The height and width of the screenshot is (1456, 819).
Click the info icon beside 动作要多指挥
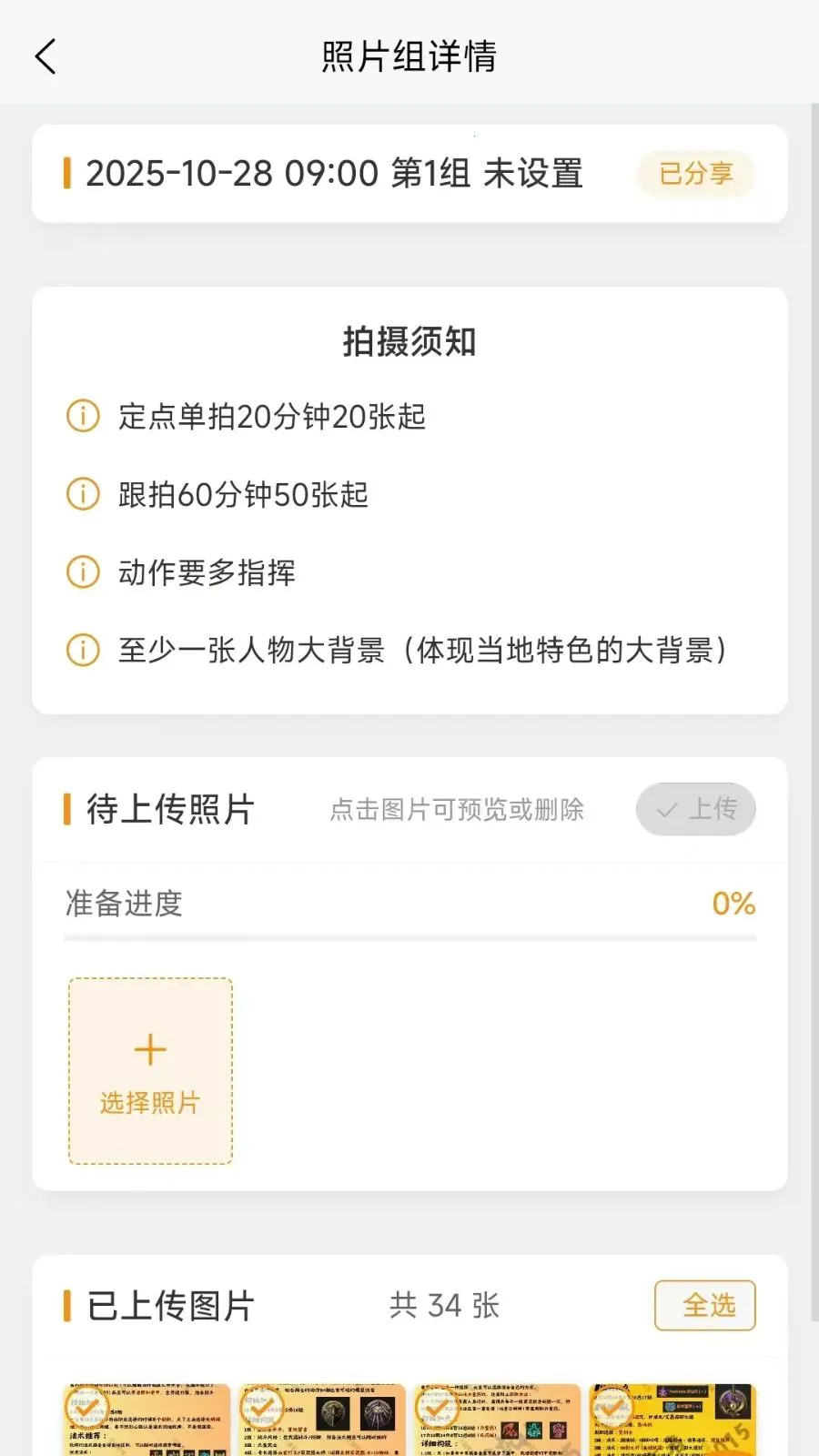pos(82,573)
